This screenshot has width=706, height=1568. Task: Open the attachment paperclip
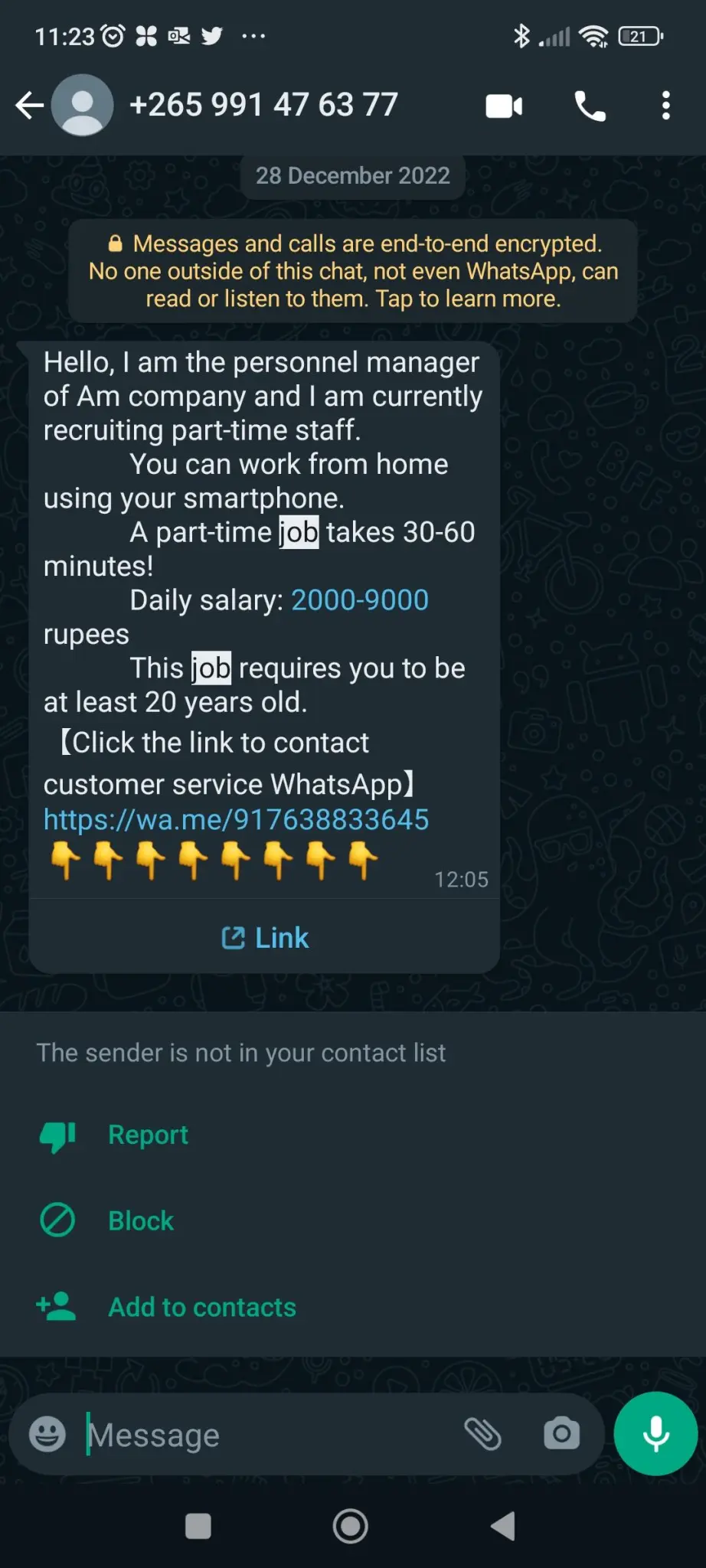pos(482,1434)
